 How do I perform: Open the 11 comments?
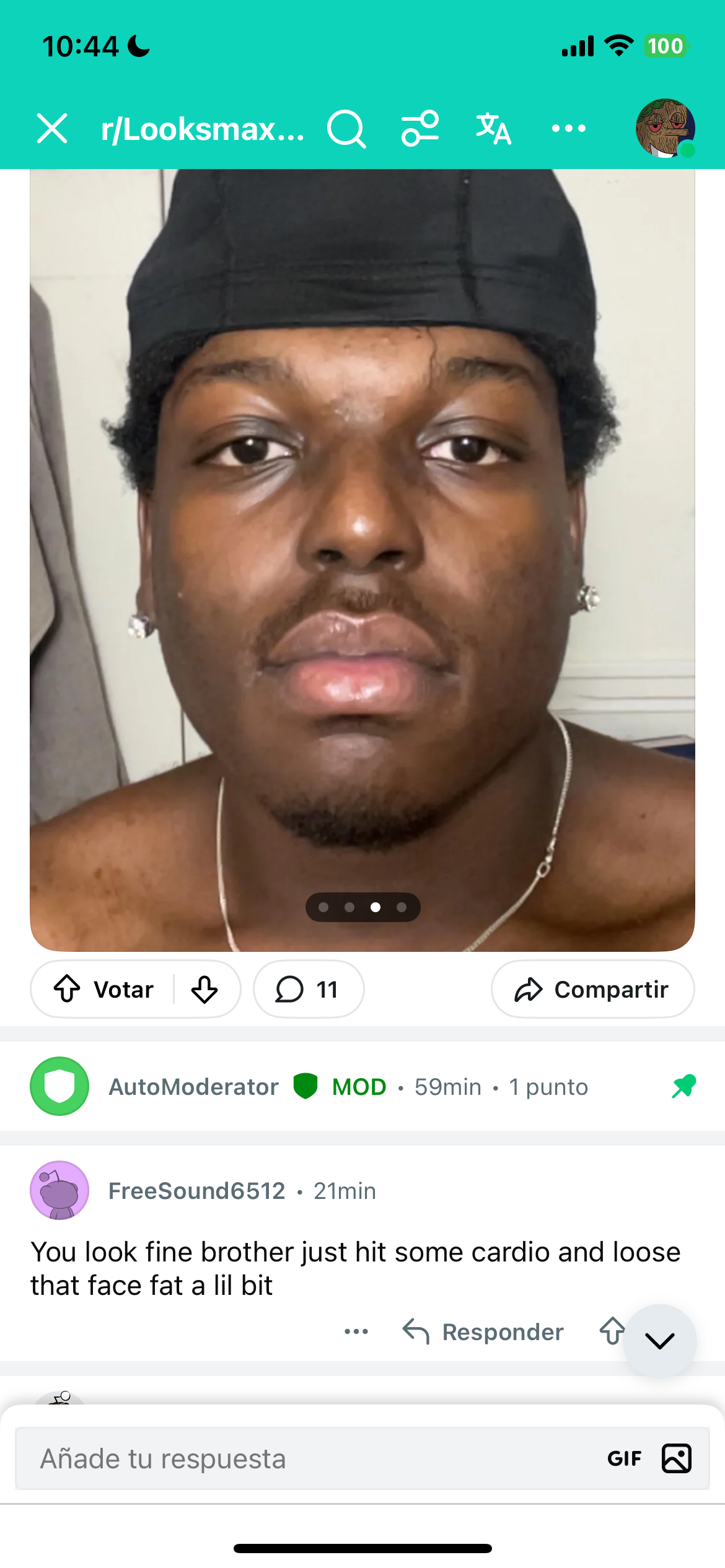click(308, 989)
